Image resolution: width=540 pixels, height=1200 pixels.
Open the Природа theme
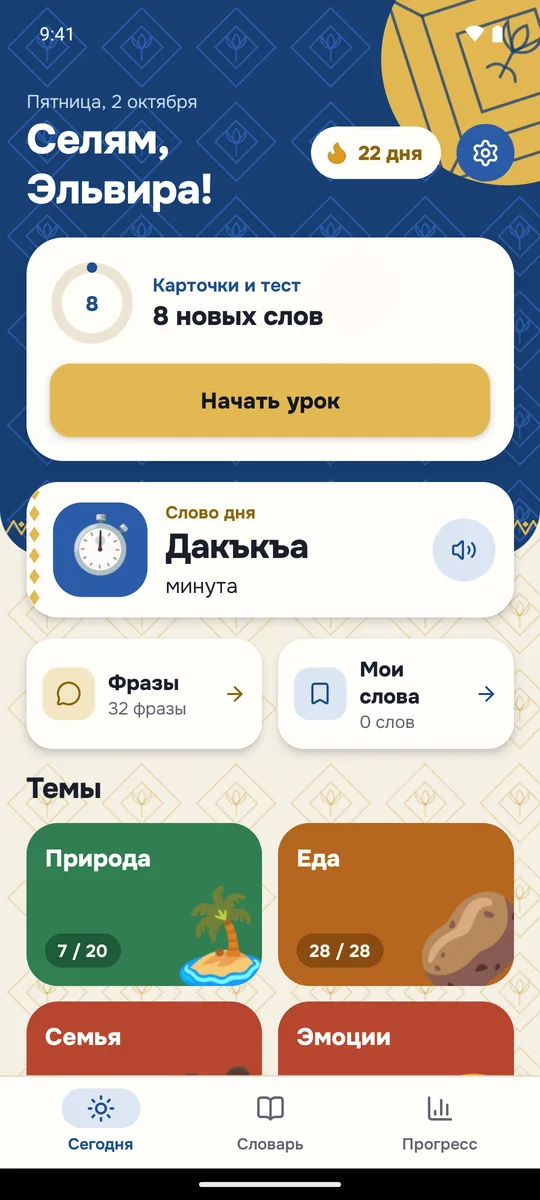pos(144,904)
